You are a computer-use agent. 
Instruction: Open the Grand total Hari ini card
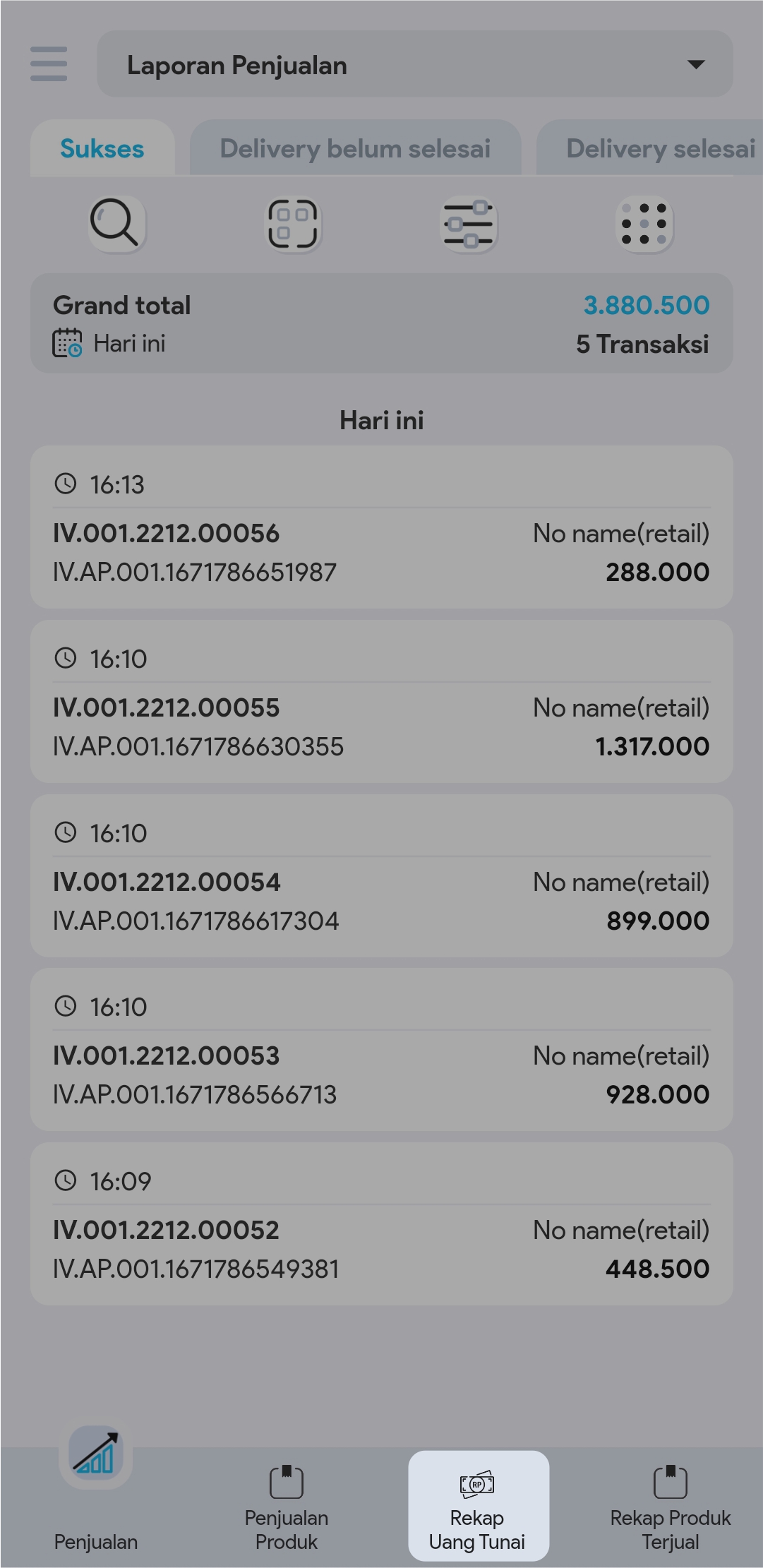click(381, 323)
